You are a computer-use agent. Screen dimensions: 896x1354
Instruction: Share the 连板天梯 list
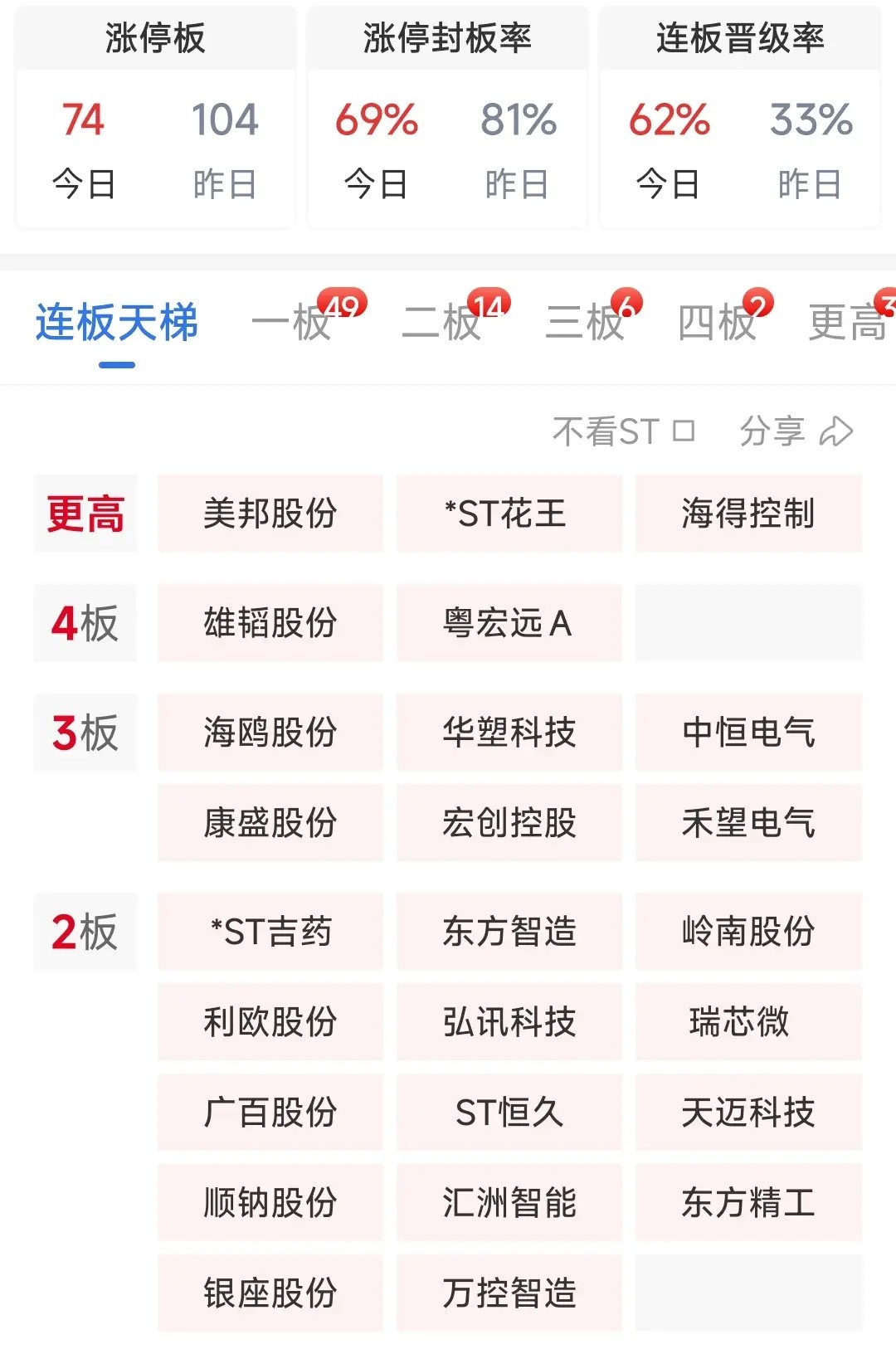[x=796, y=431]
